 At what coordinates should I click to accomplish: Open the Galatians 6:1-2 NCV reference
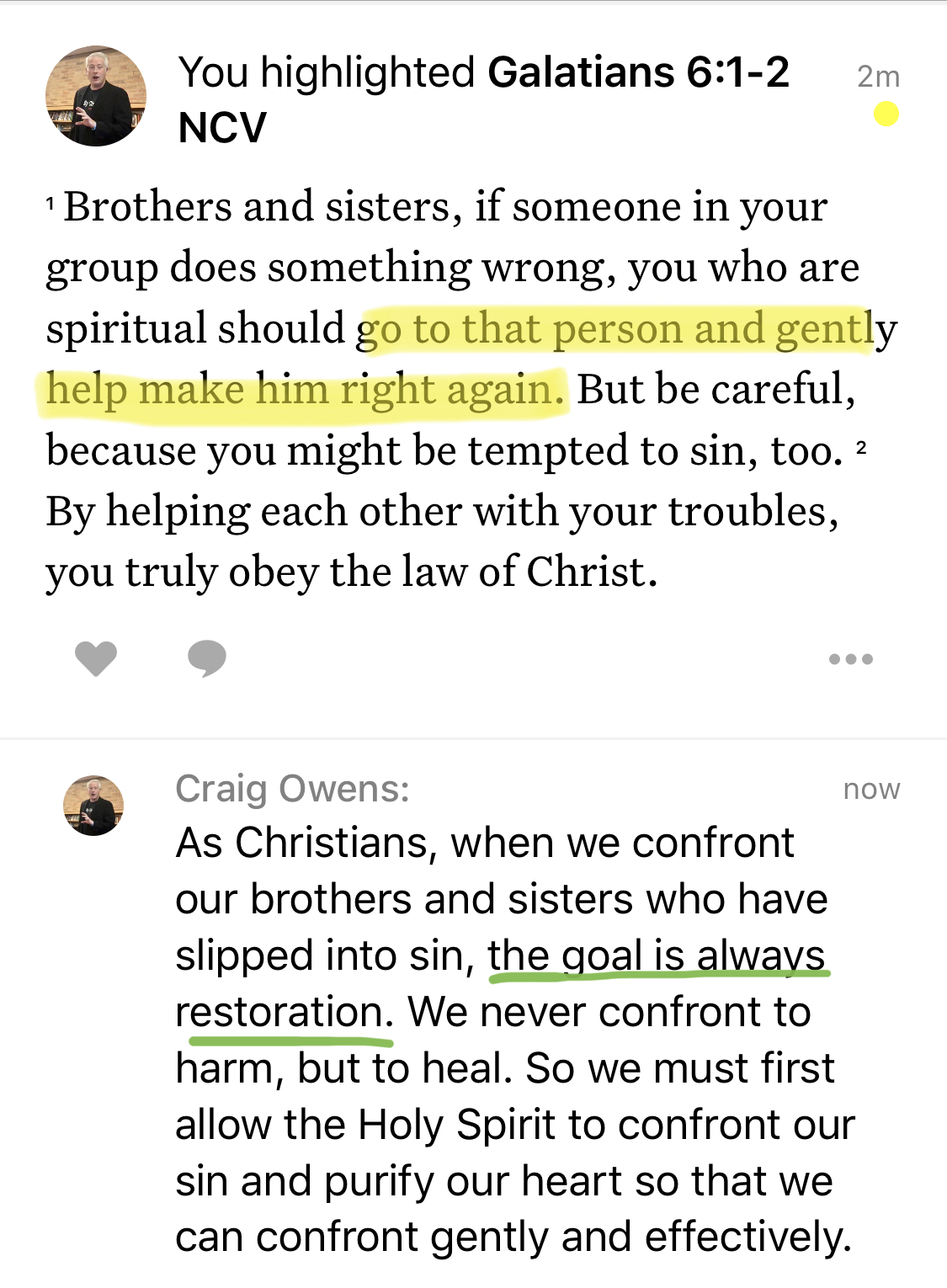(x=637, y=73)
